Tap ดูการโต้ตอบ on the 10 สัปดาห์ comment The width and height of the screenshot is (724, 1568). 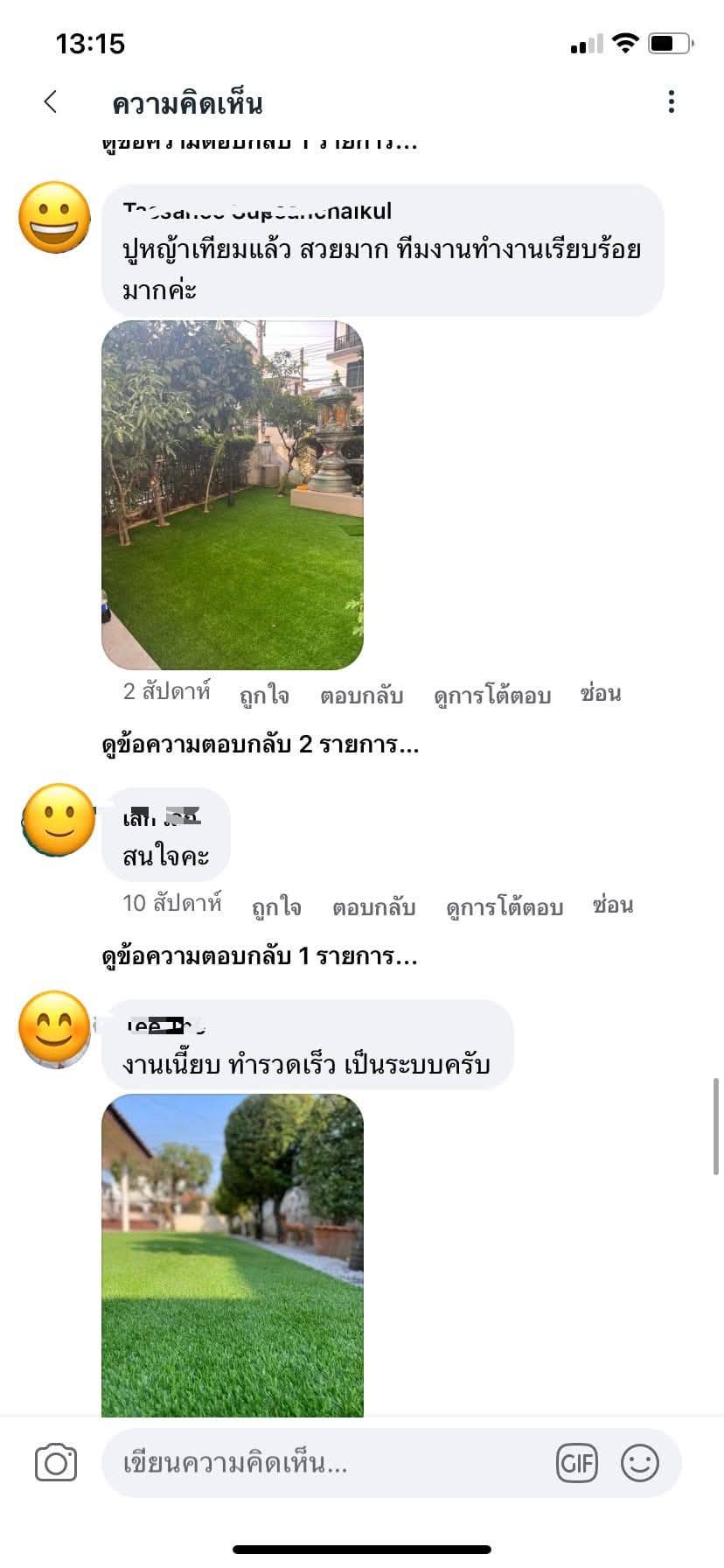point(505,906)
